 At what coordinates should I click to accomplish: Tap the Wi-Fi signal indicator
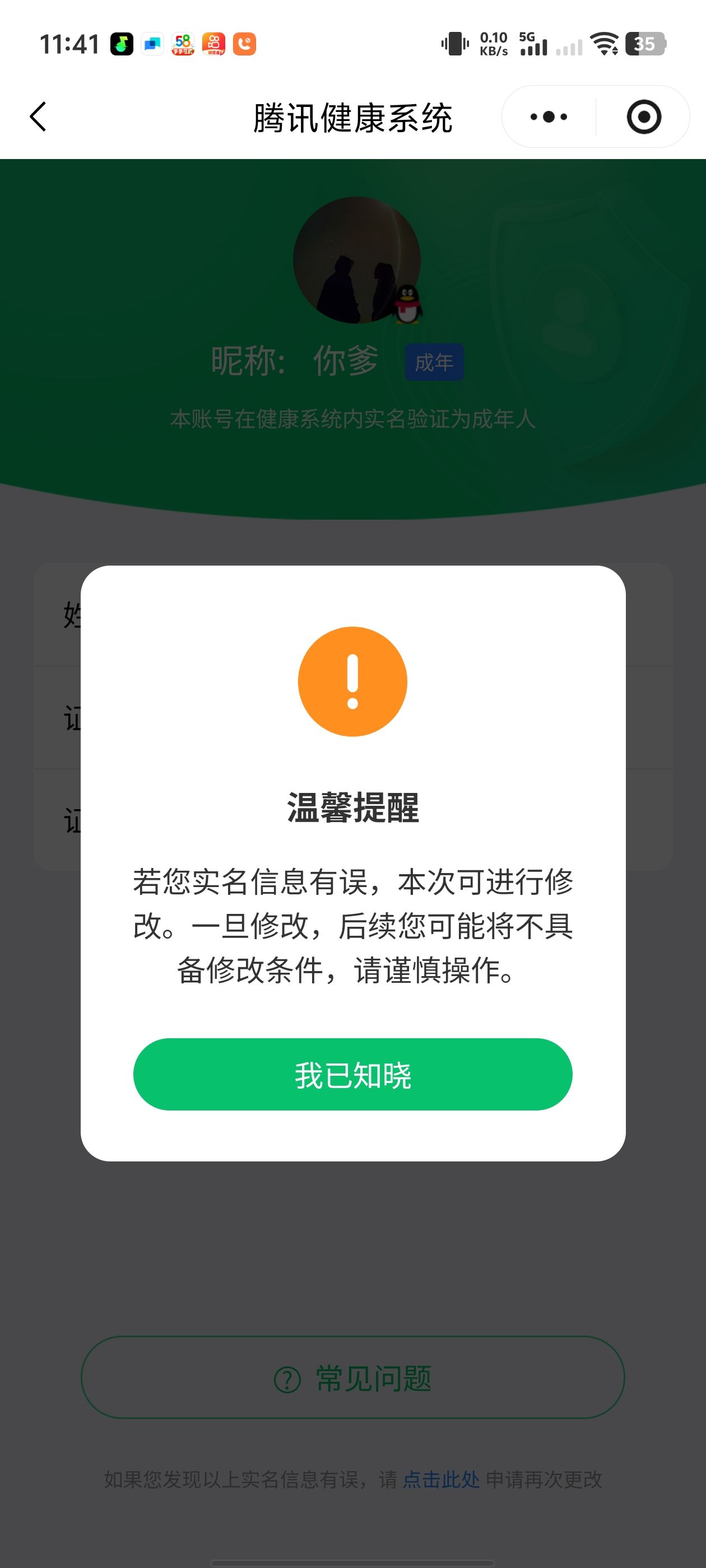tap(606, 44)
